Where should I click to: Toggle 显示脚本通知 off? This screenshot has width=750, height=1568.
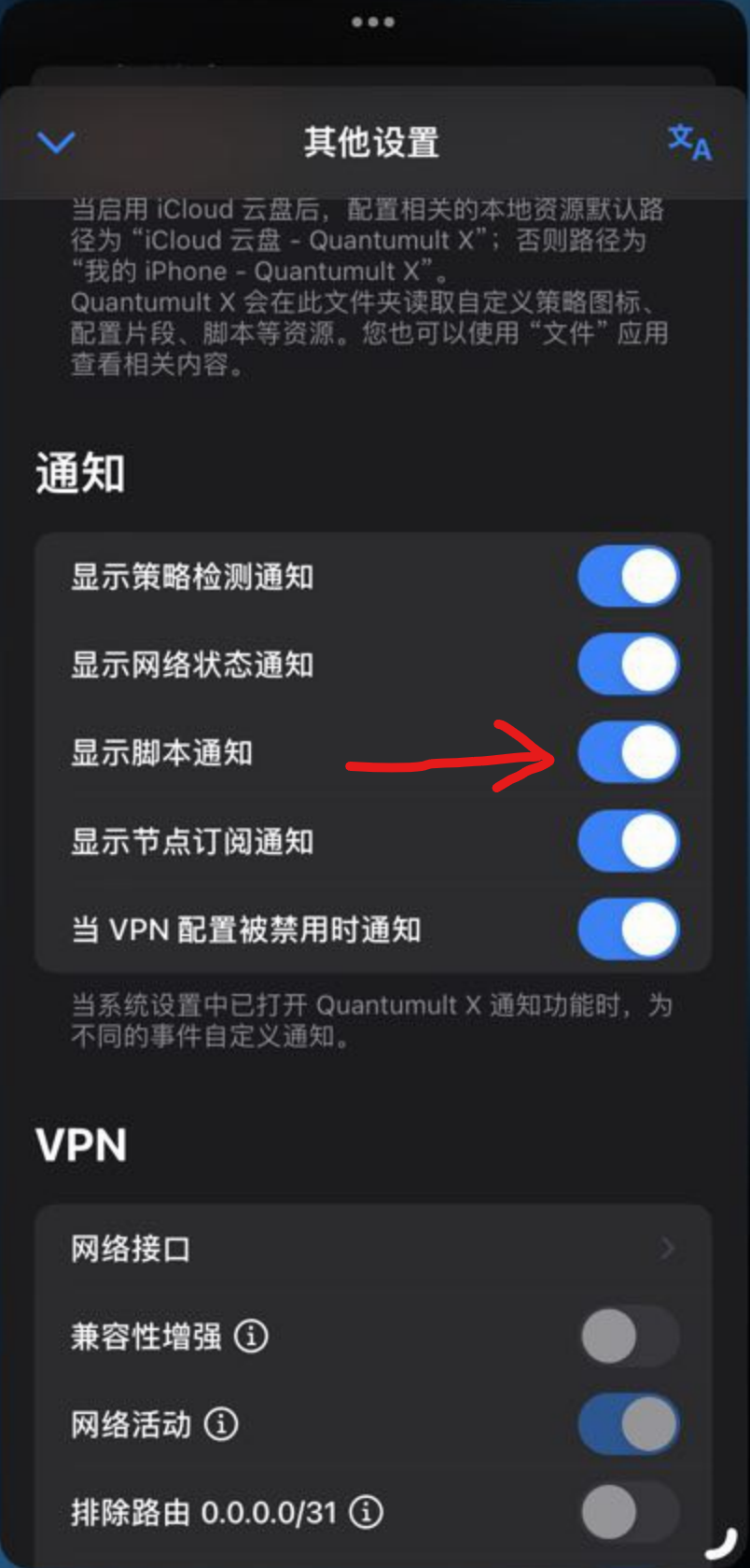[628, 753]
